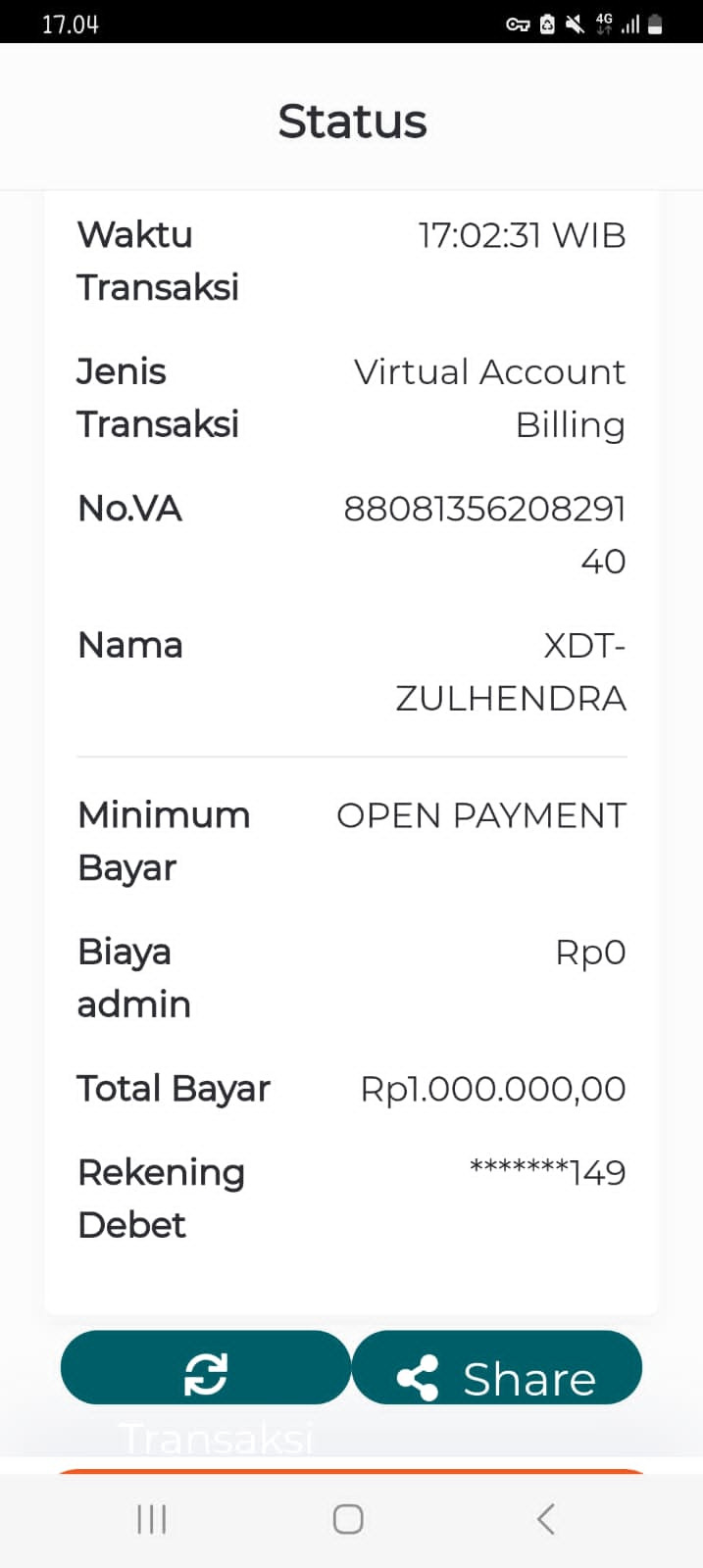
Task: Open the recent apps view
Action: [152, 1519]
